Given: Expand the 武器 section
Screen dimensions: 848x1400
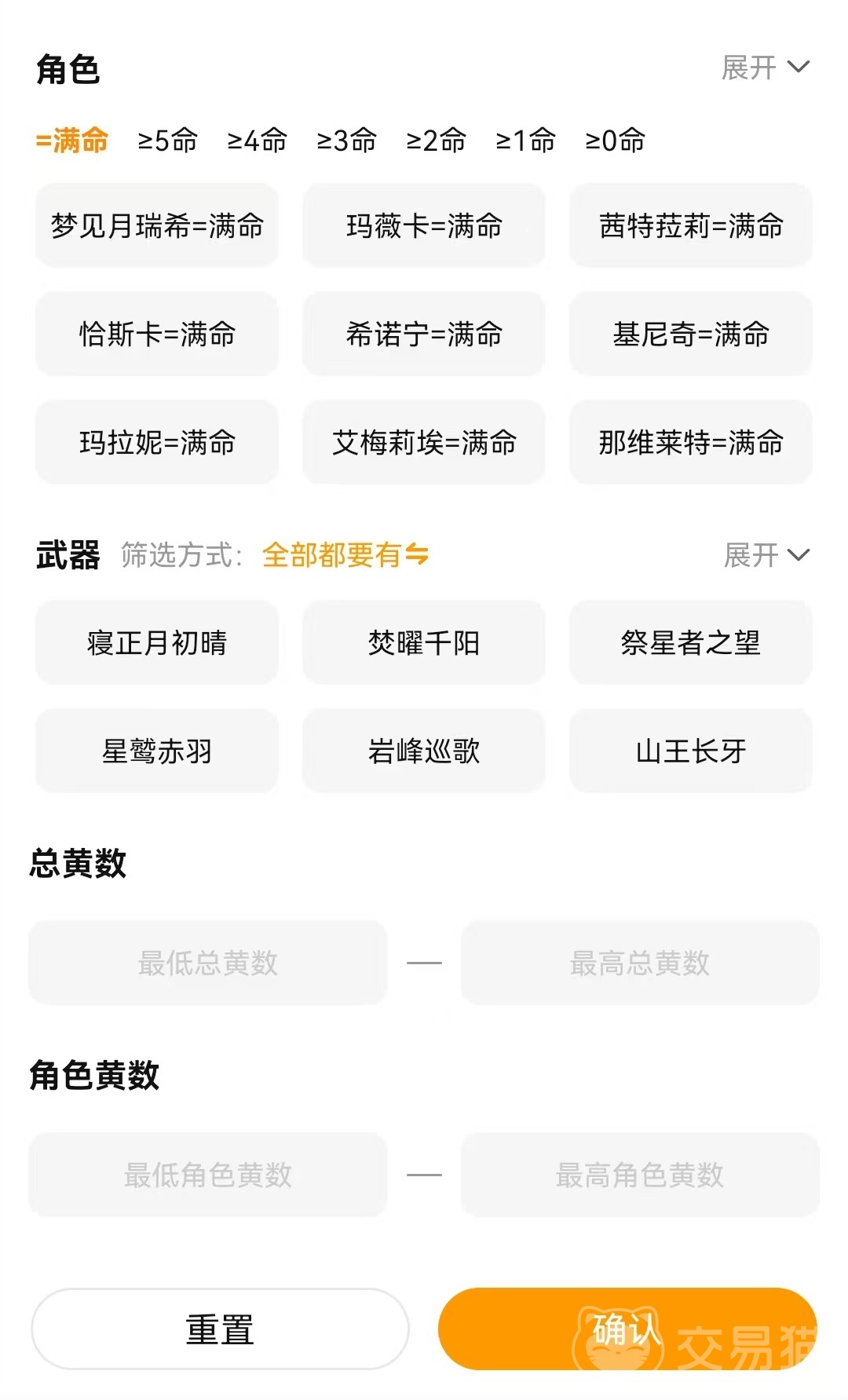Looking at the screenshot, I should pyautogui.click(x=766, y=555).
